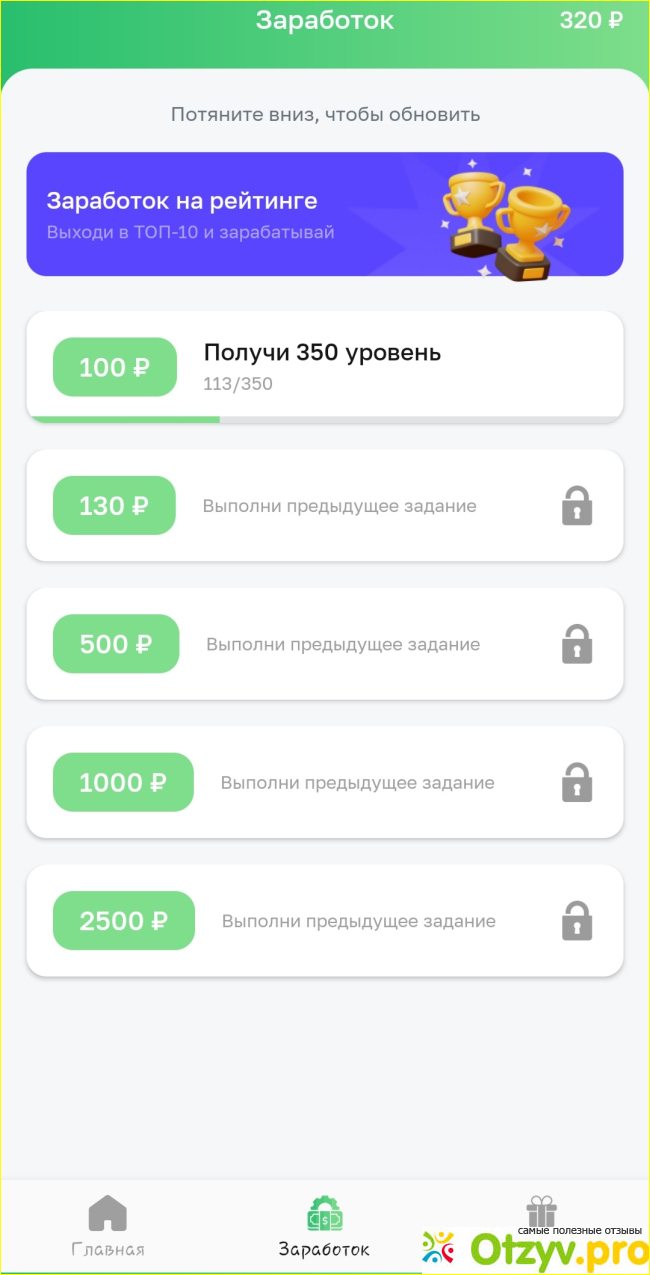This screenshot has width=650, height=1275.
Task: Open the Получи 350 уровень task
Action: click(324, 366)
